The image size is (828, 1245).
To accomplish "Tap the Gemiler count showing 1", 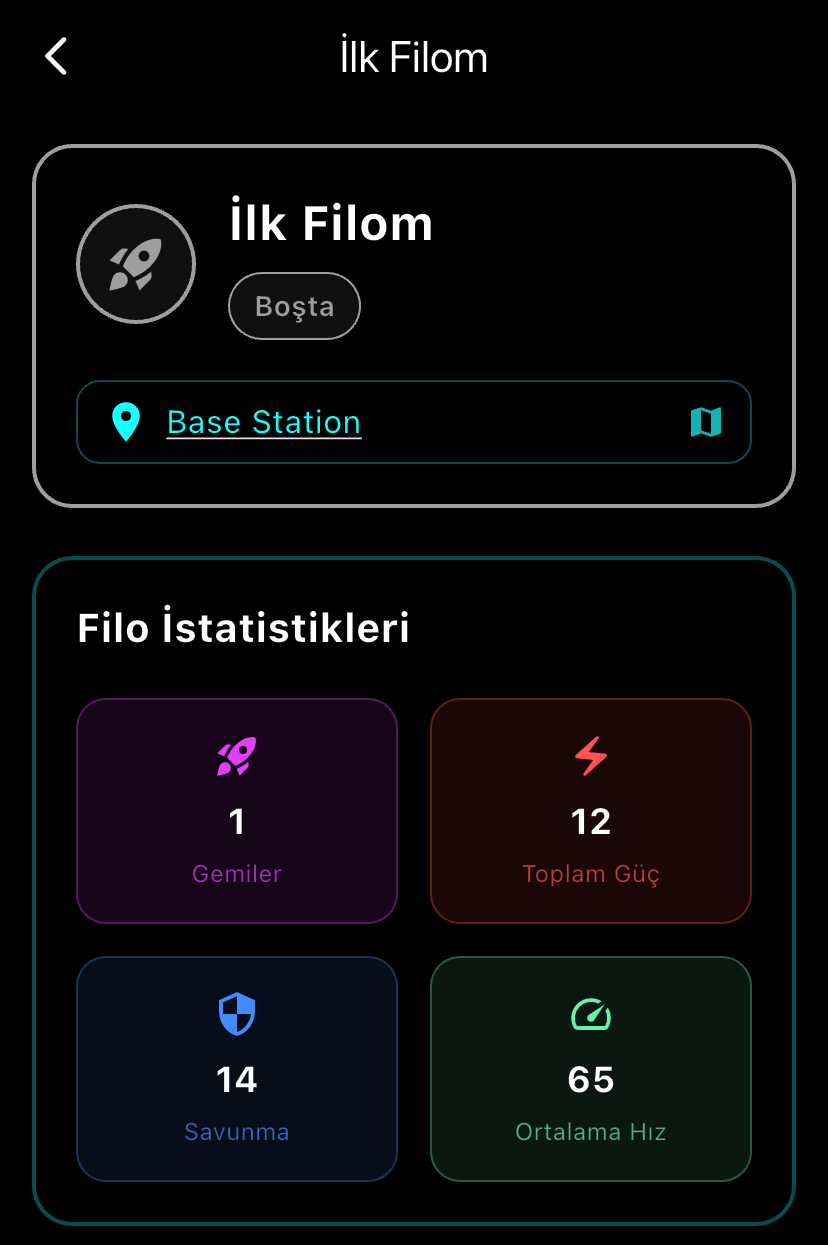I will pos(236,821).
